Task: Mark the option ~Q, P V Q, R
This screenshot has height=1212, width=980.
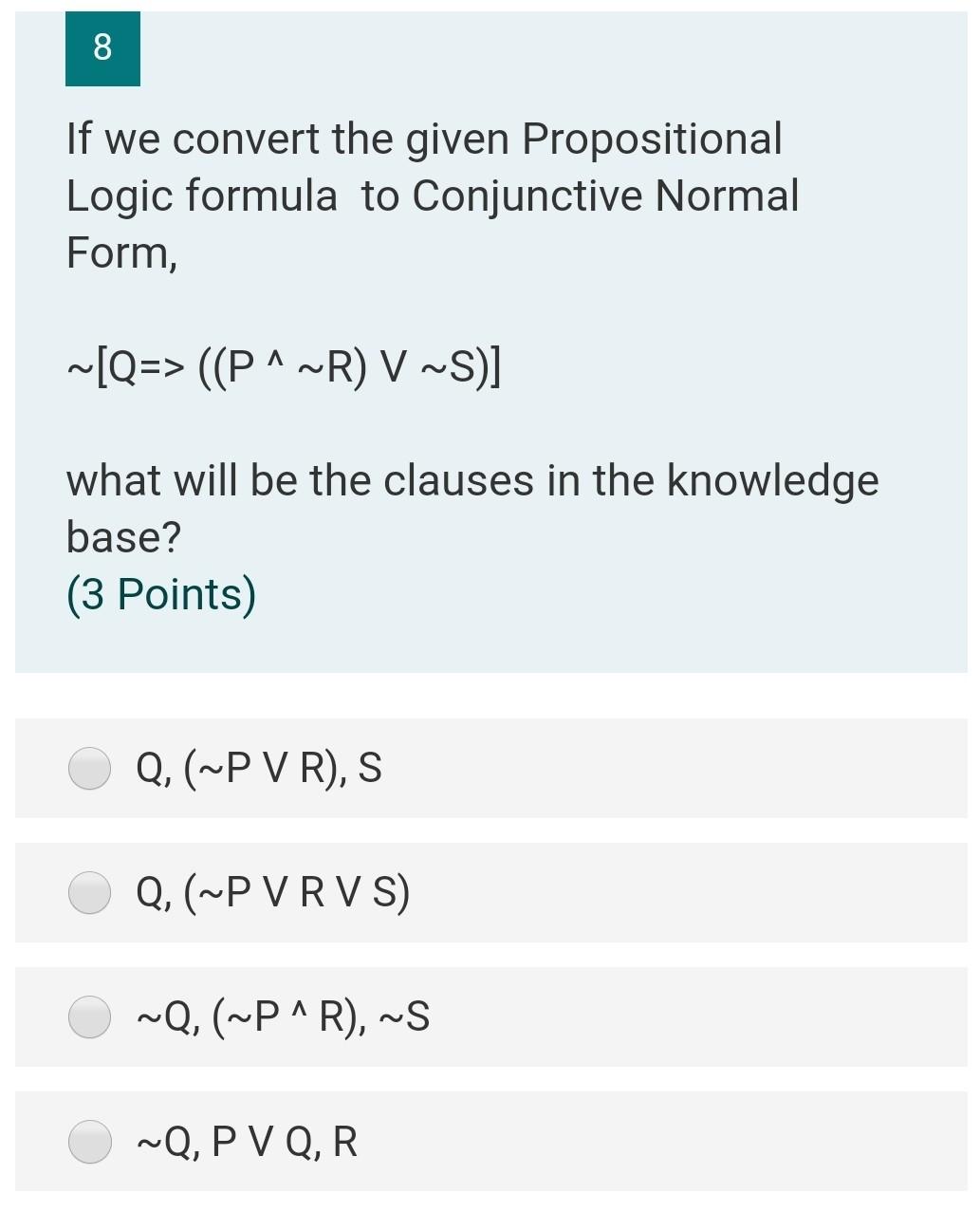Action: tap(90, 1141)
